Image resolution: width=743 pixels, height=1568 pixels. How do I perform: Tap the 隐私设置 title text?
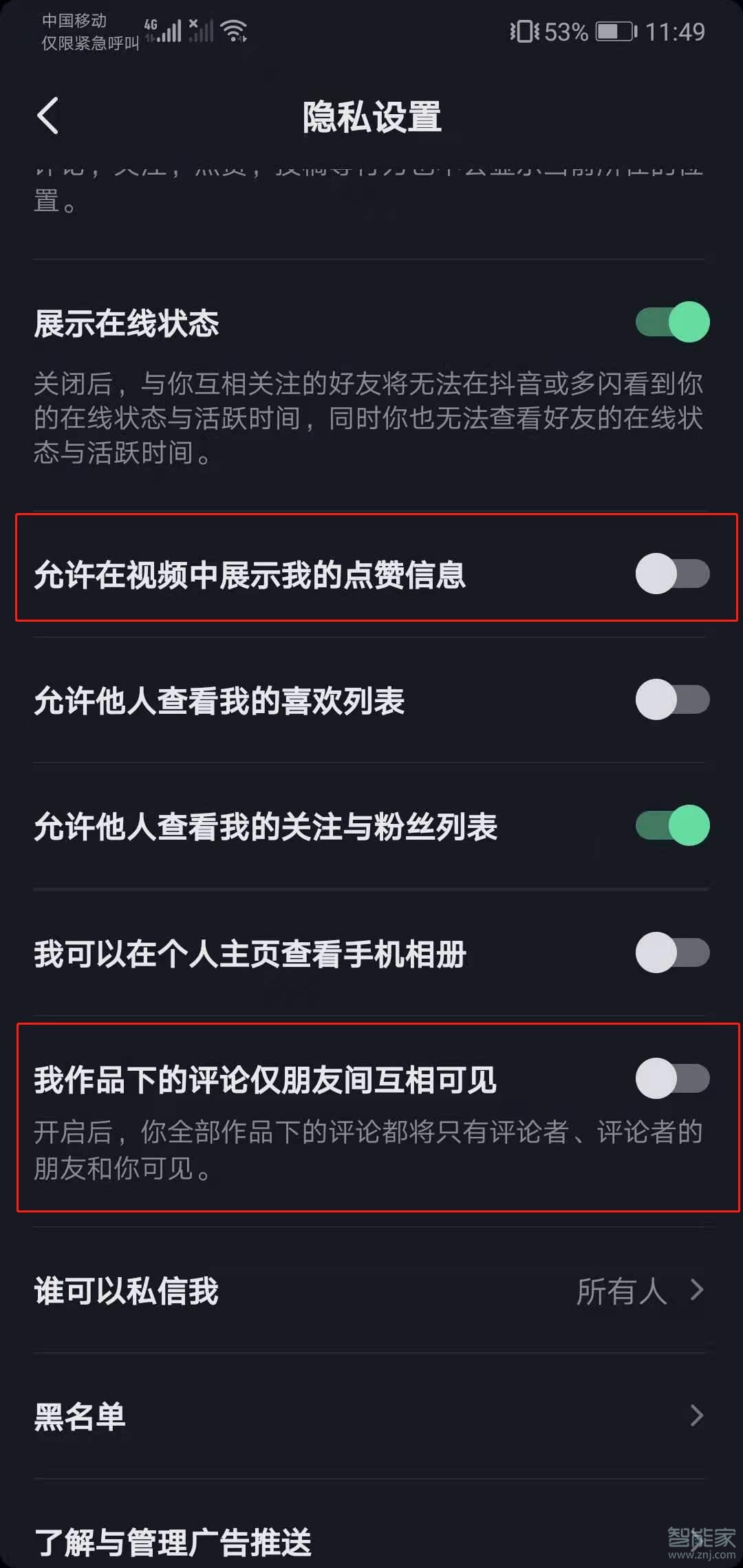[x=371, y=116]
